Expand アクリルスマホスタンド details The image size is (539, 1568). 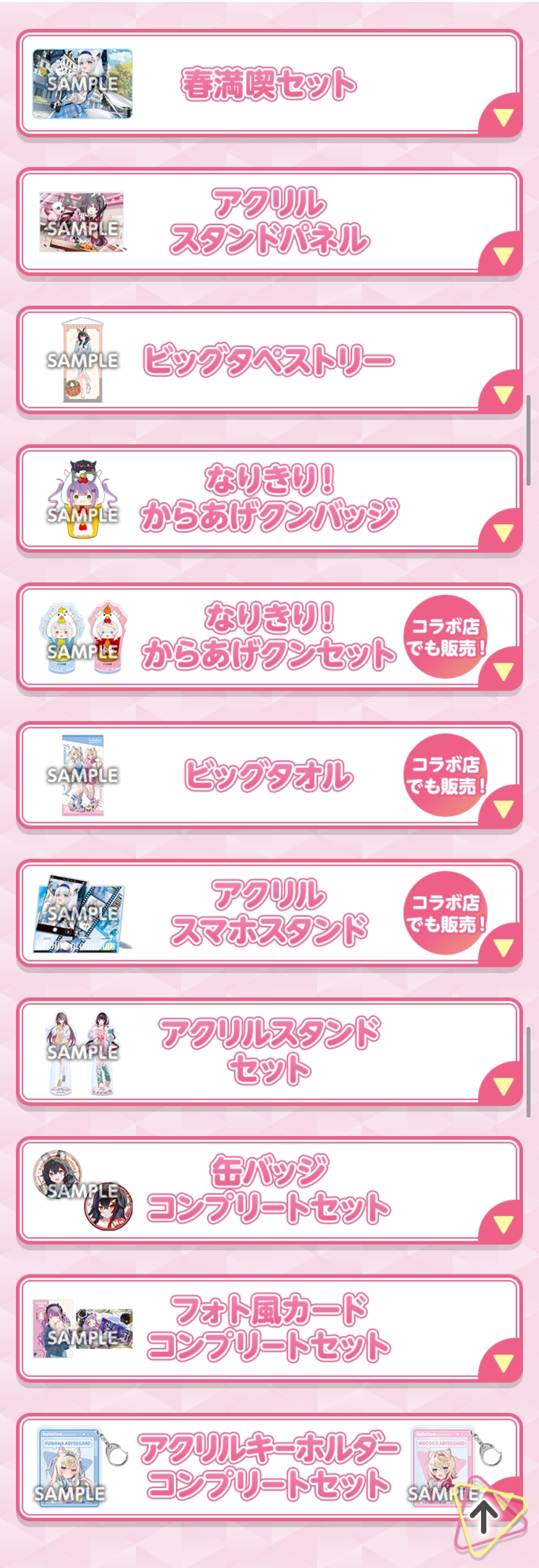click(x=269, y=913)
